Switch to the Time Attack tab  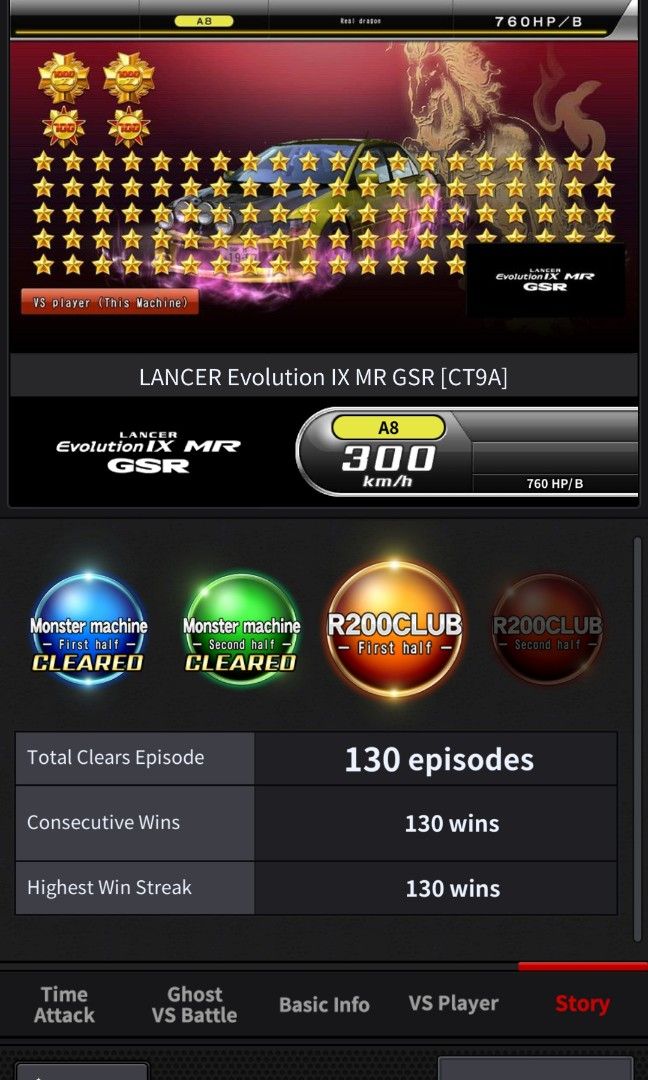pos(64,1004)
